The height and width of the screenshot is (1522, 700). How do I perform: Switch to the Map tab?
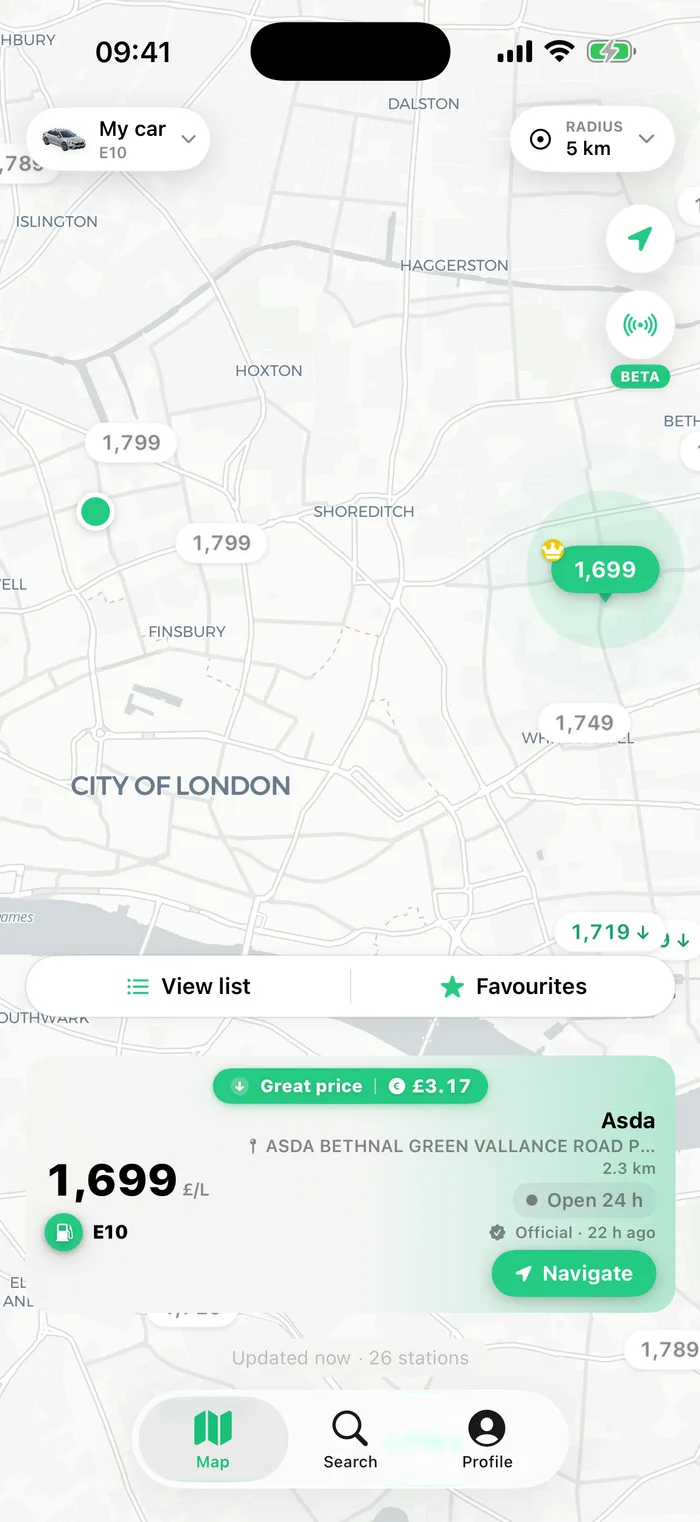tap(213, 1440)
